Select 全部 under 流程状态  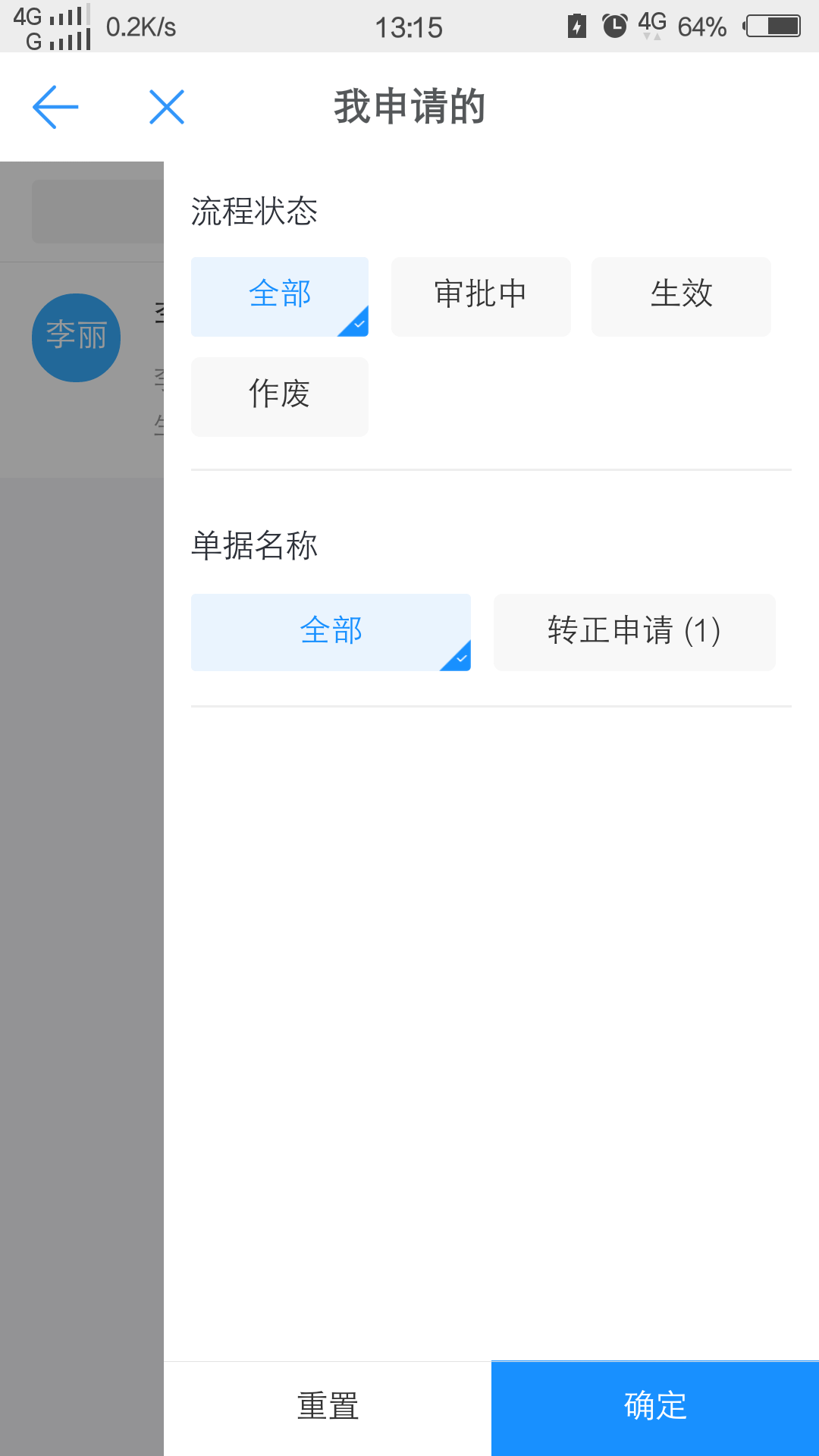[280, 297]
